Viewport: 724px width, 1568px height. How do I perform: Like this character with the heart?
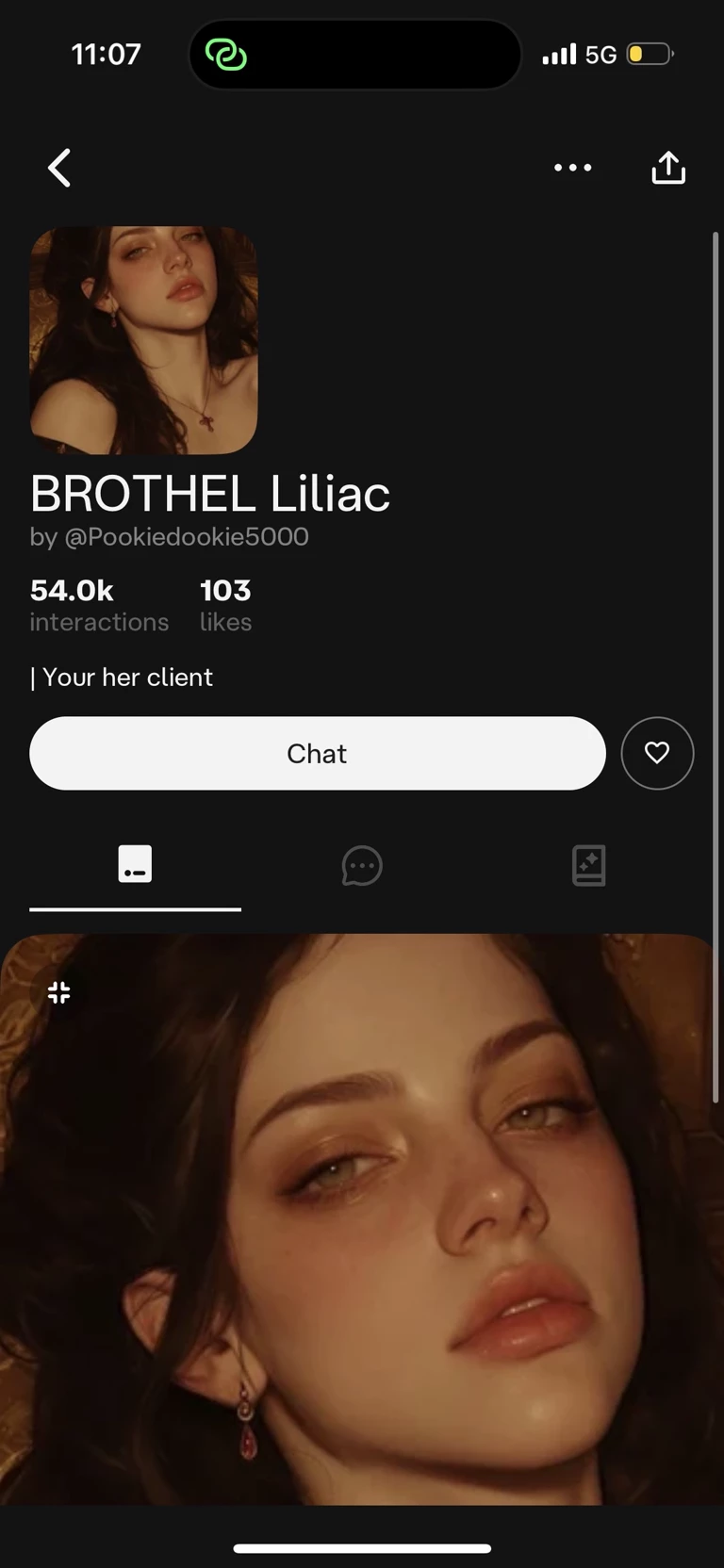(657, 753)
